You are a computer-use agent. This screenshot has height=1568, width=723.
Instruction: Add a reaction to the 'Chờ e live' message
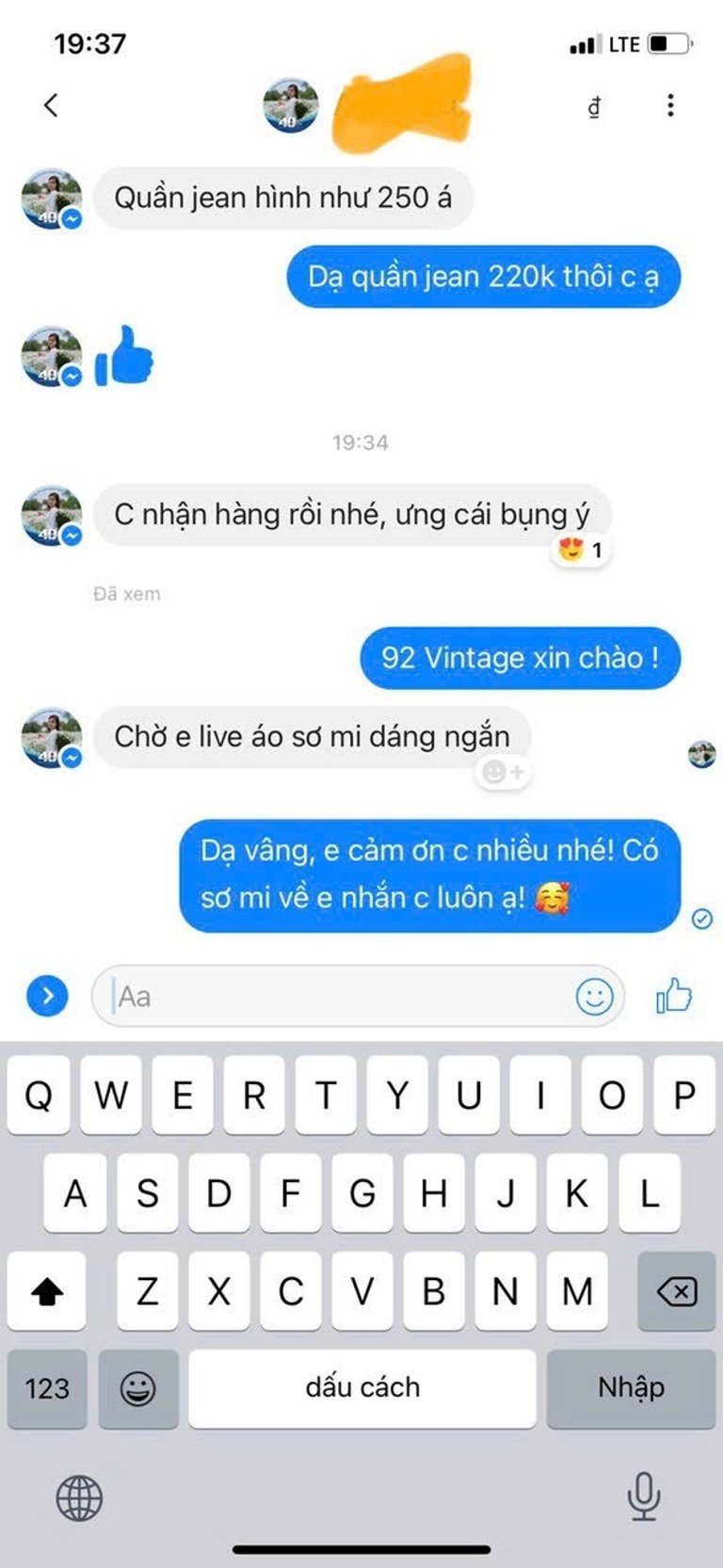(503, 773)
